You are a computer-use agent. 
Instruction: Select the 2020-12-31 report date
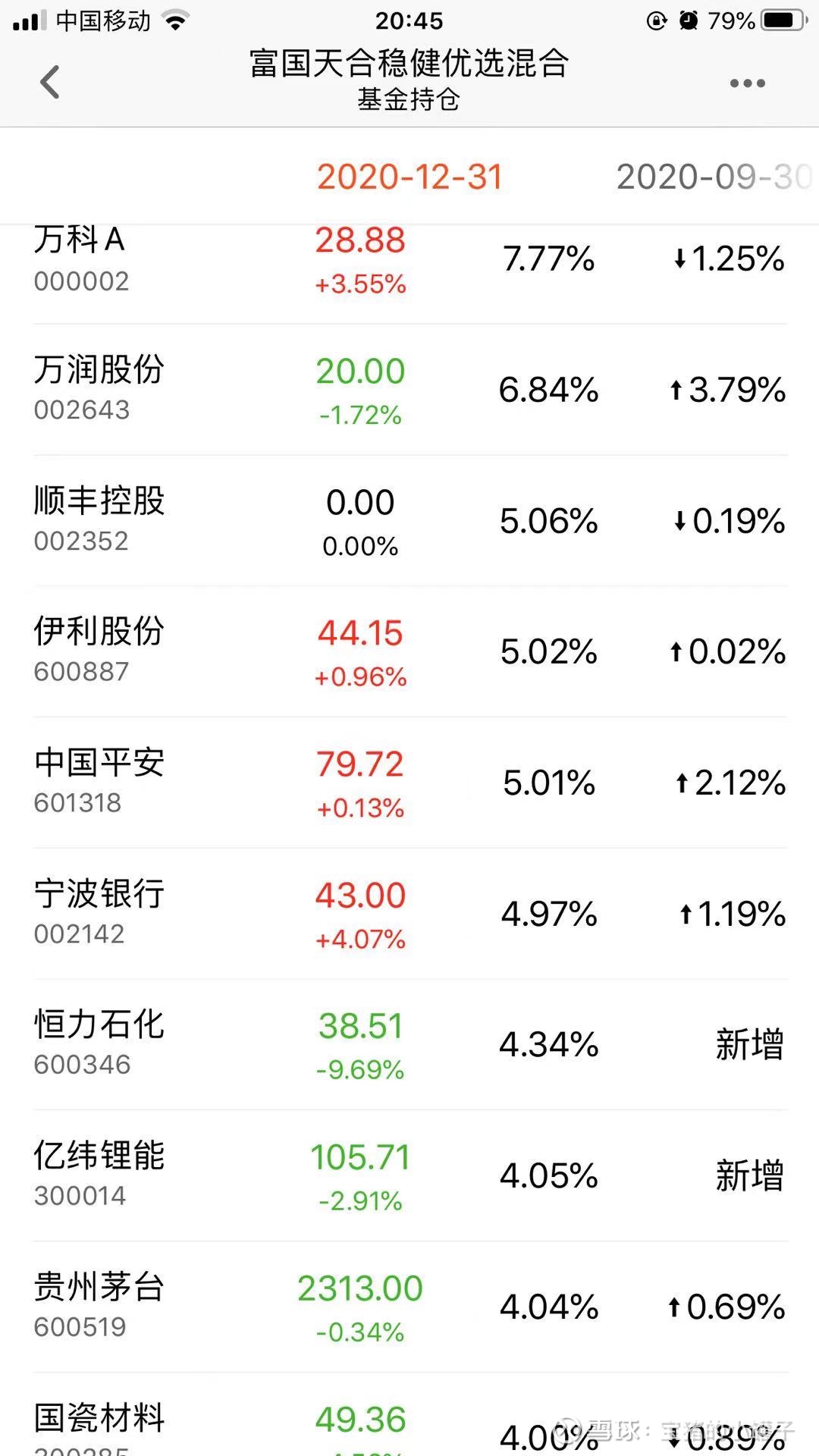pos(409,177)
